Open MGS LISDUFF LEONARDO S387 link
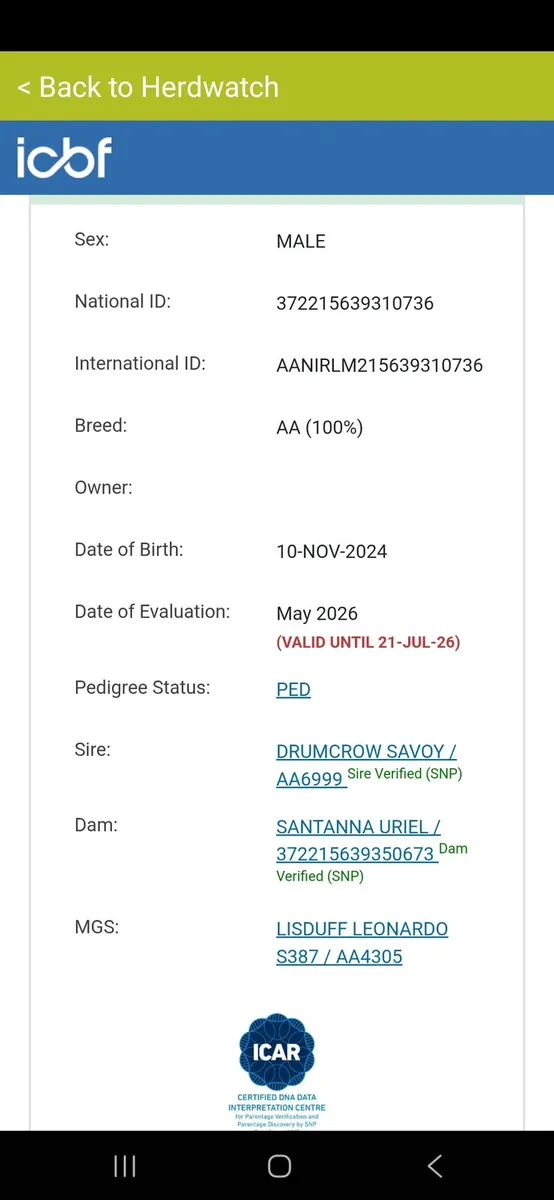The width and height of the screenshot is (554, 1200). [x=362, y=942]
